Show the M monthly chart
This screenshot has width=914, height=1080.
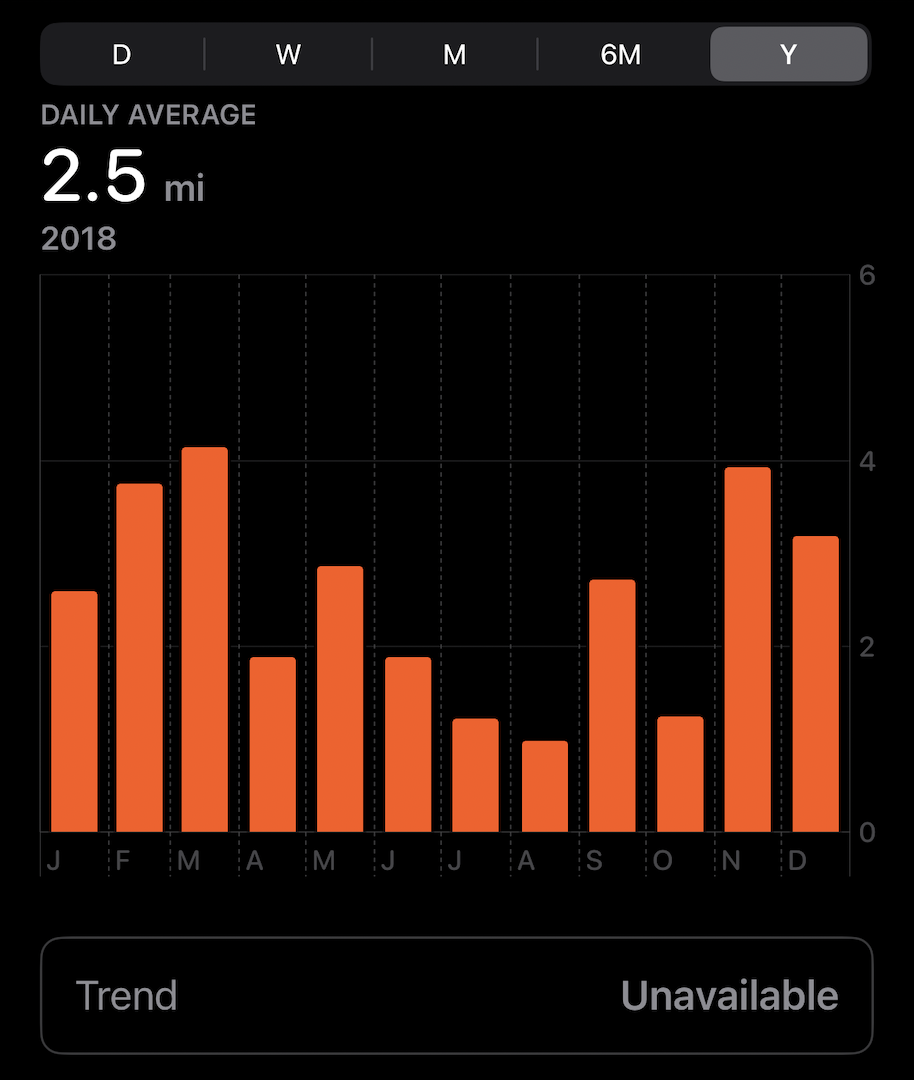click(455, 54)
